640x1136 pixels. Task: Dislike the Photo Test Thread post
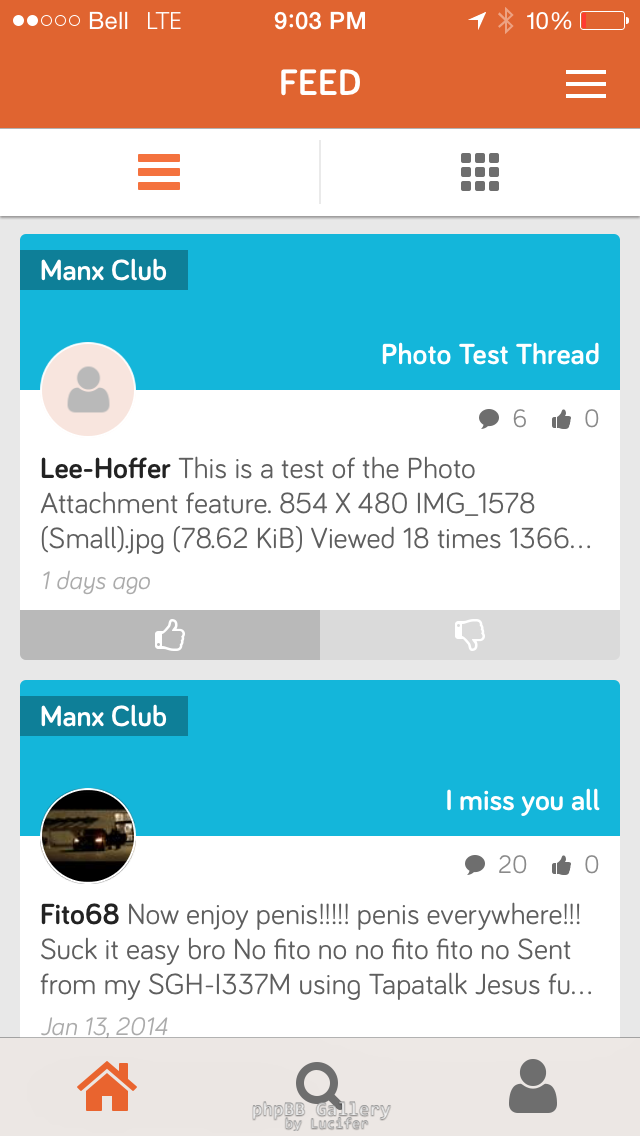point(470,635)
